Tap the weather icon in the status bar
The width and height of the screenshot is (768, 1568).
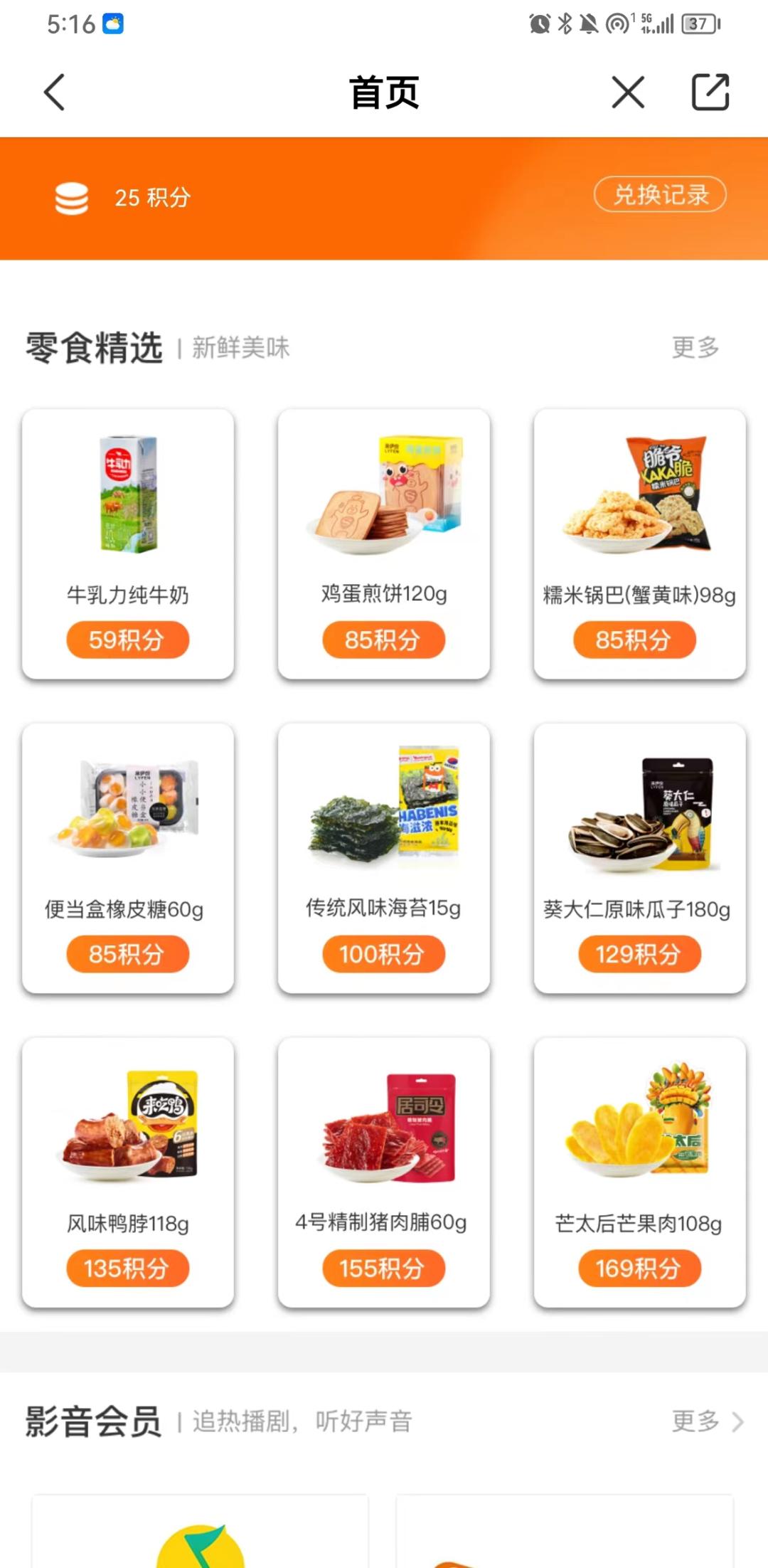[114, 25]
